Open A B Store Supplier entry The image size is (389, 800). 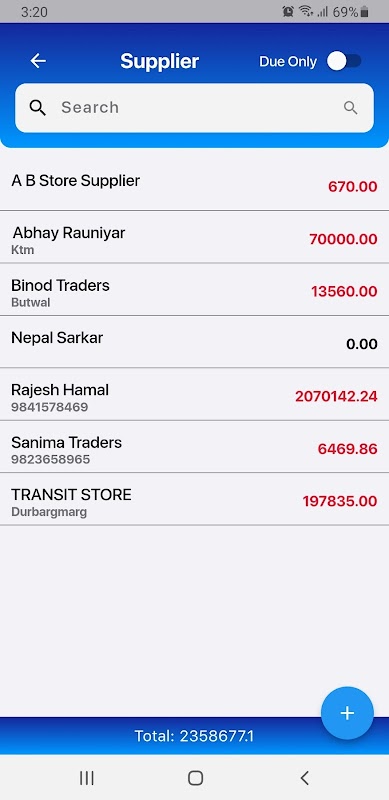click(x=194, y=184)
